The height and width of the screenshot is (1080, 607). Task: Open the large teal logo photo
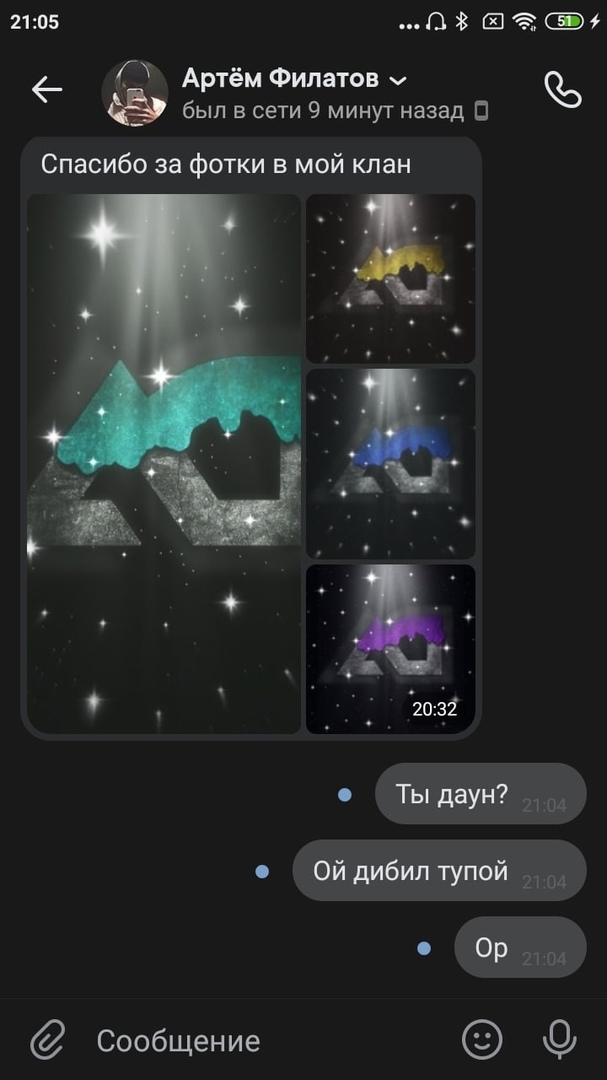pyautogui.click(x=164, y=463)
